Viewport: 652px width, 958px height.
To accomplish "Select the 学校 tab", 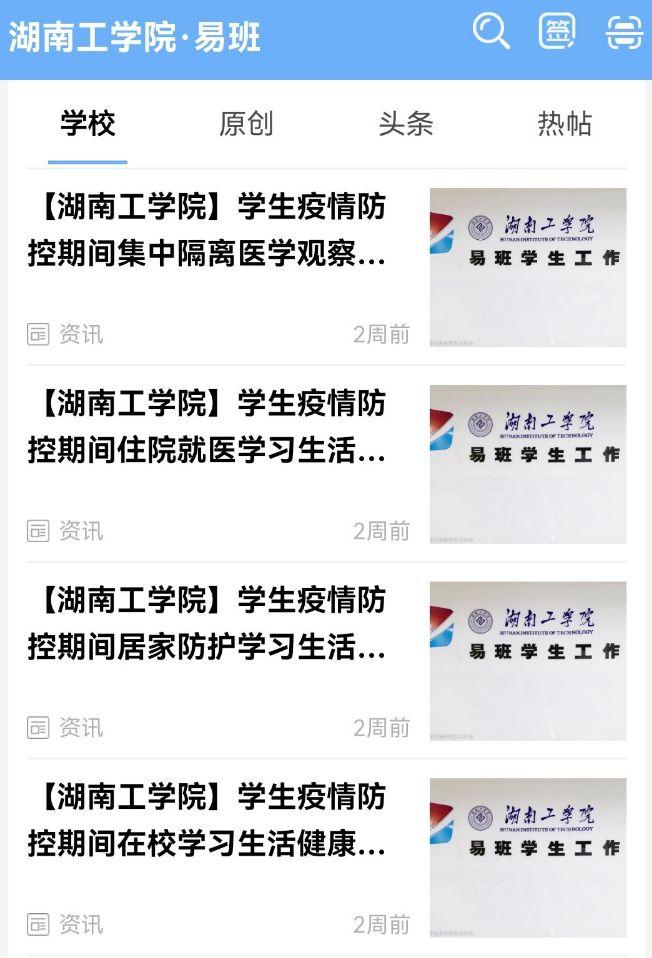I will pyautogui.click(x=88, y=124).
